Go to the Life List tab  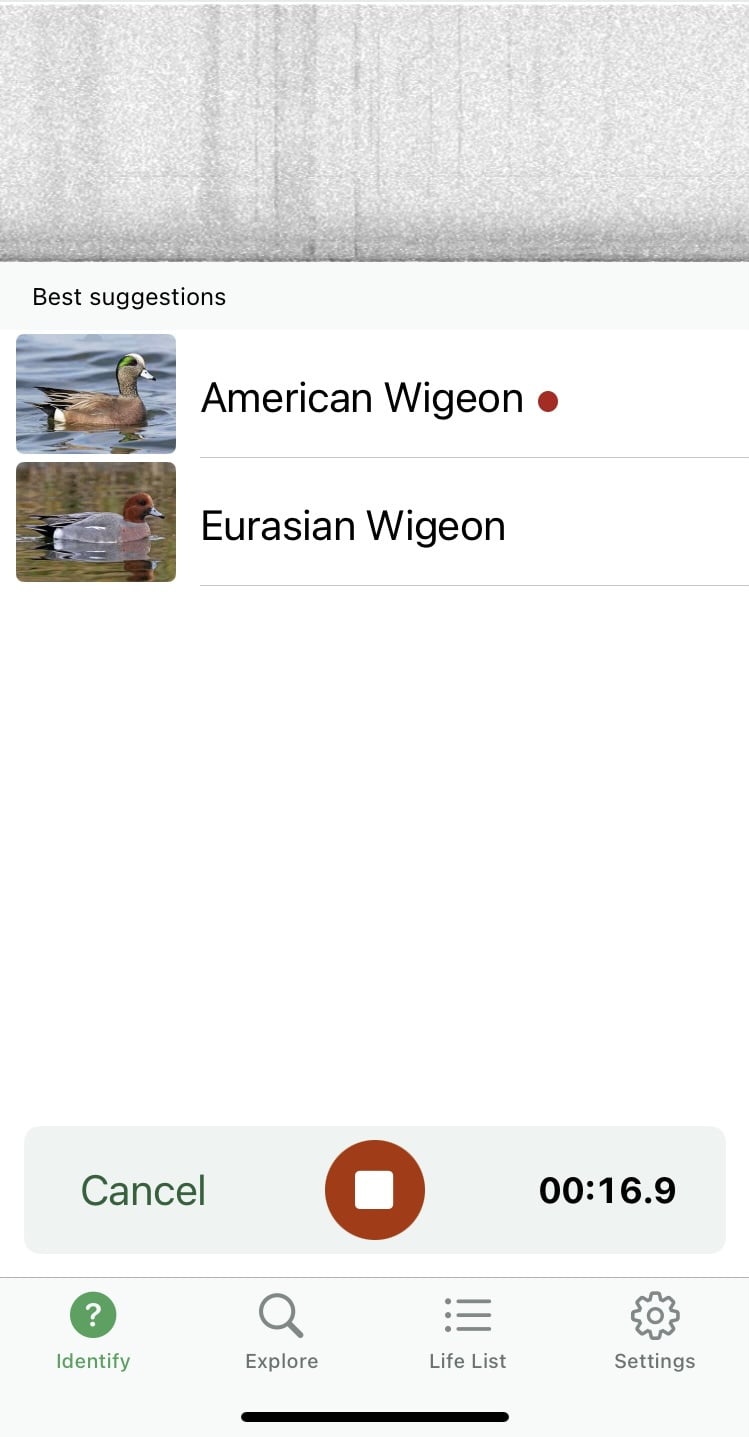coord(467,1332)
